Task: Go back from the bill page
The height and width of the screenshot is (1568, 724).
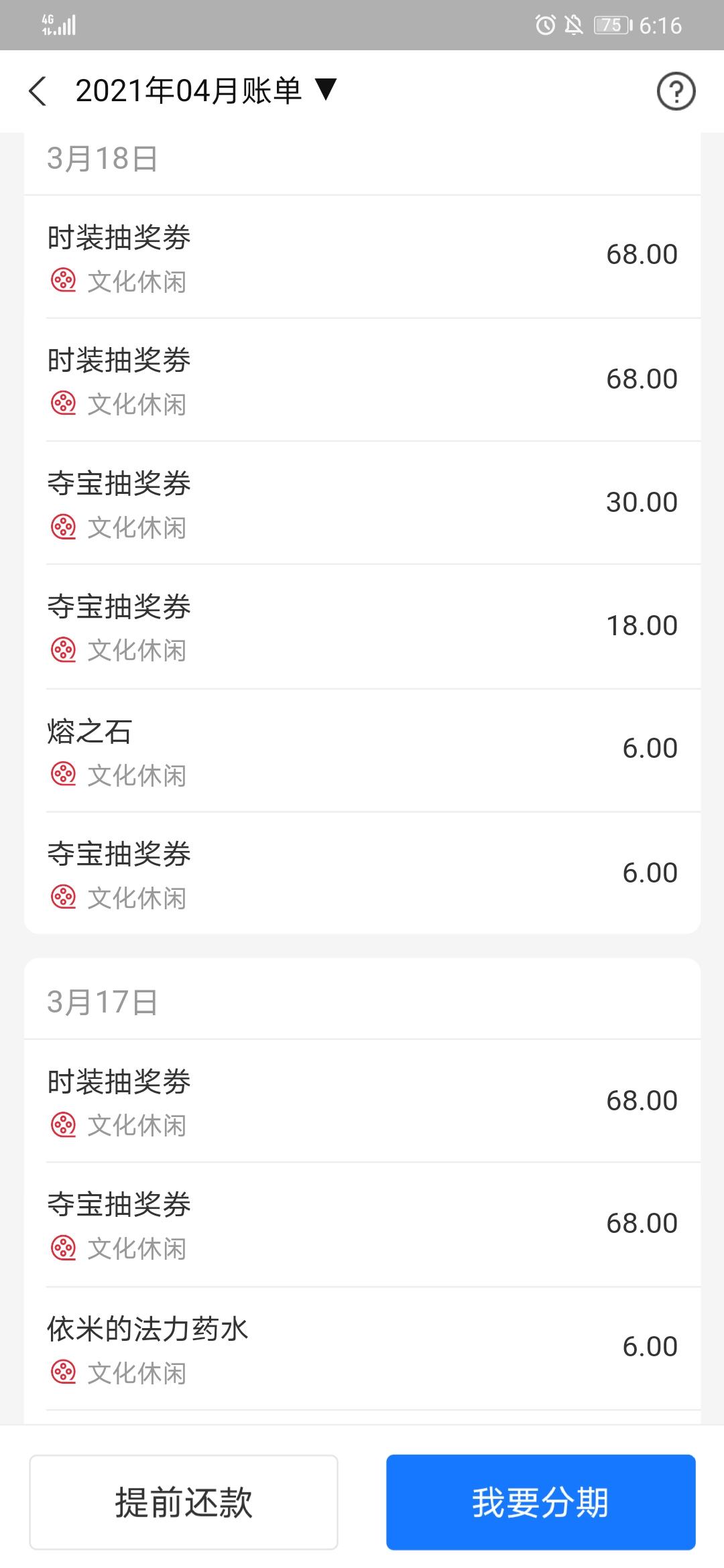Action: (38, 91)
